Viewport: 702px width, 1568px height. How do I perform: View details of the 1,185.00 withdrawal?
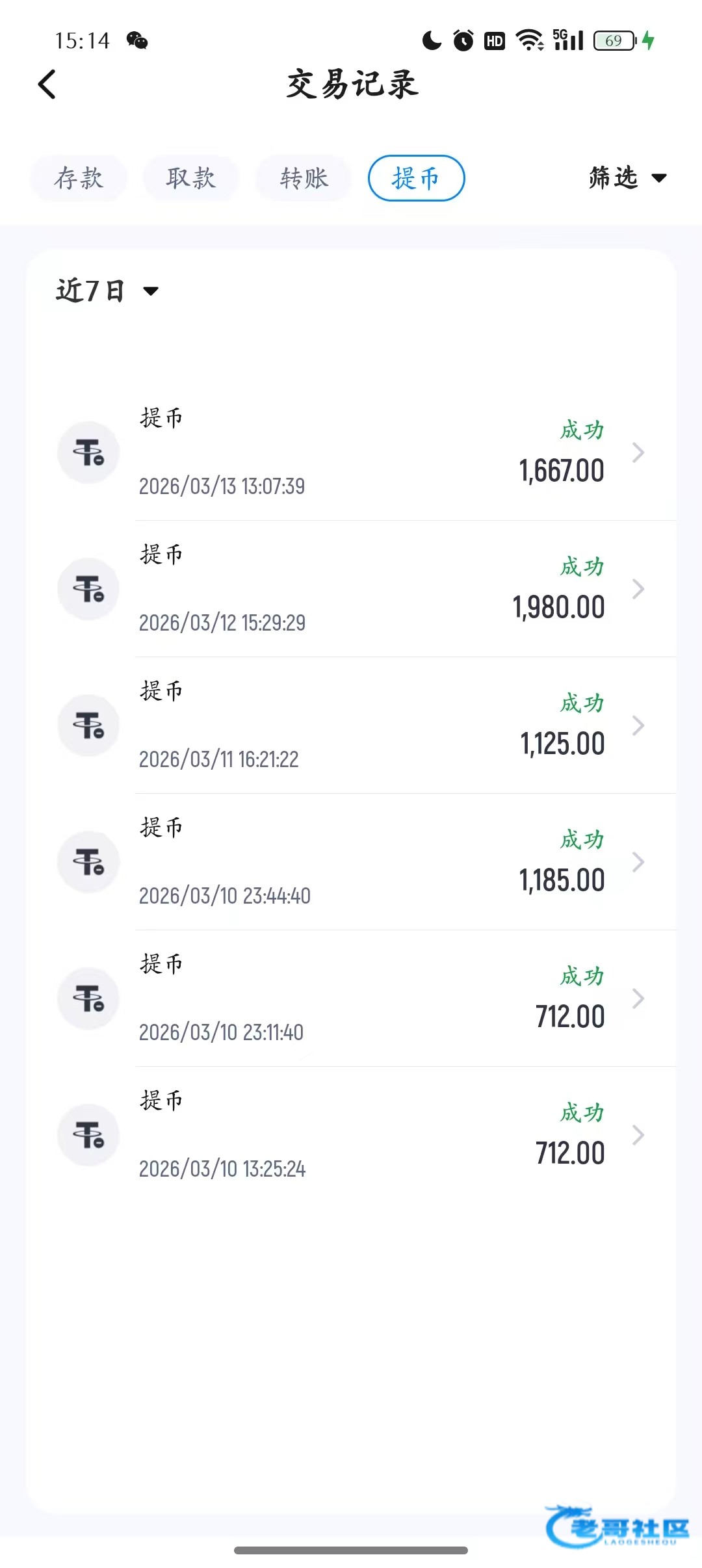[x=351, y=862]
